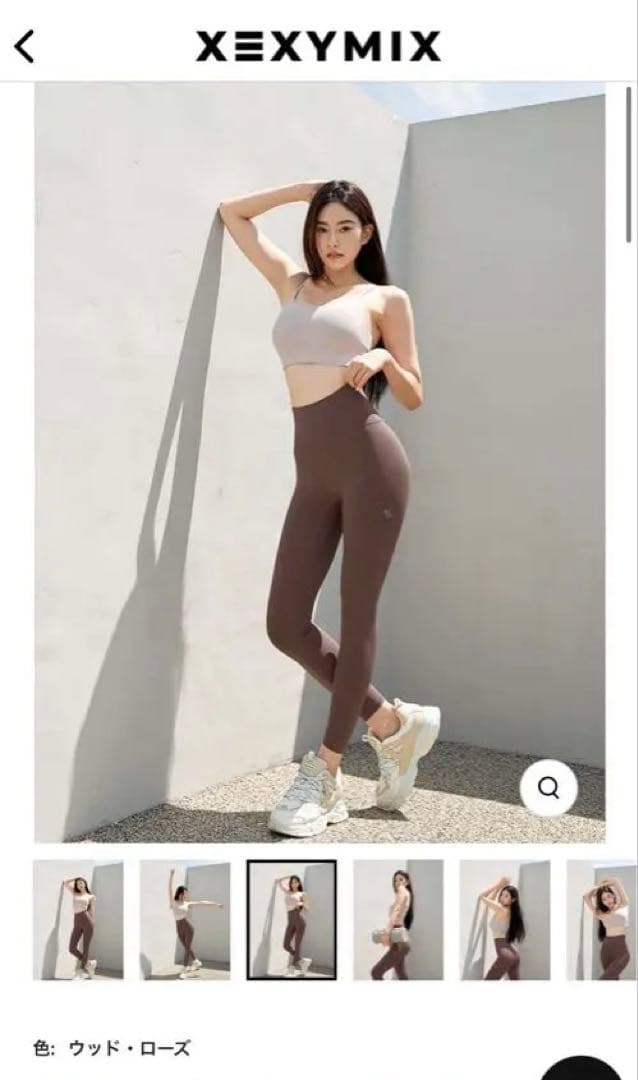Select the first thumbnail in the gallery strip
Image resolution: width=638 pixels, height=1080 pixels.
79,920
